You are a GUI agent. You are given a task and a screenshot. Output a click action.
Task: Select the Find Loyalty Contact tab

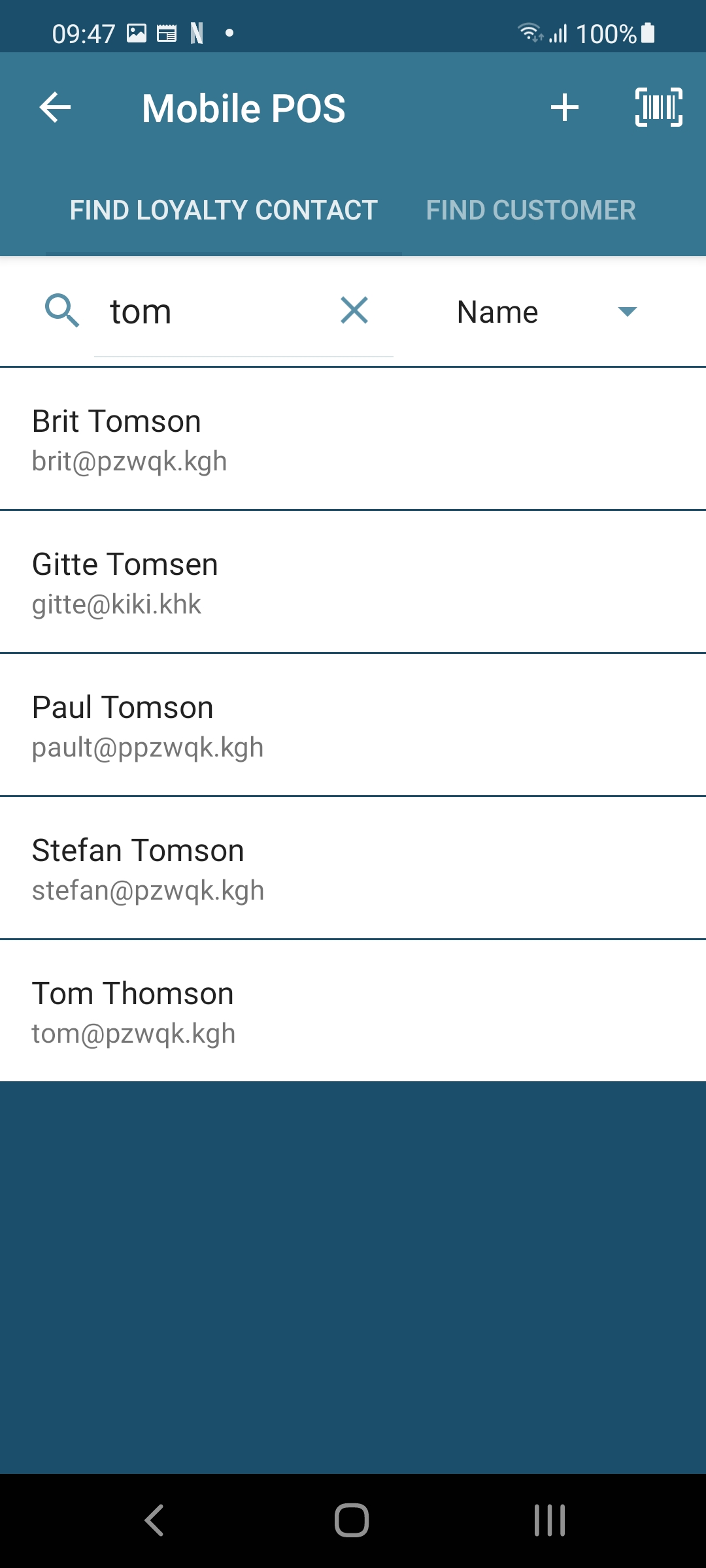pyautogui.click(x=224, y=210)
